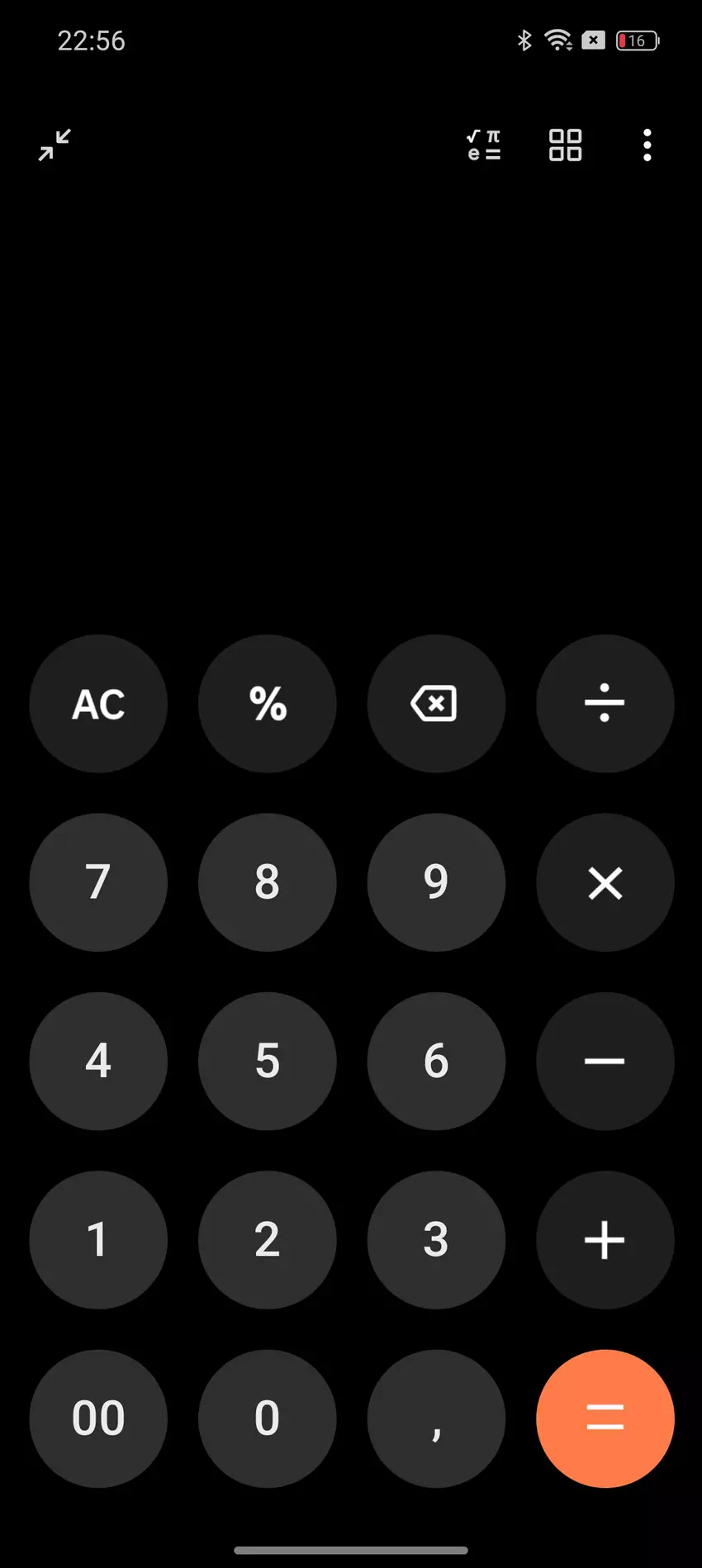Open scientific functions panel
Viewport: 702px width, 1568px height.
(x=484, y=145)
